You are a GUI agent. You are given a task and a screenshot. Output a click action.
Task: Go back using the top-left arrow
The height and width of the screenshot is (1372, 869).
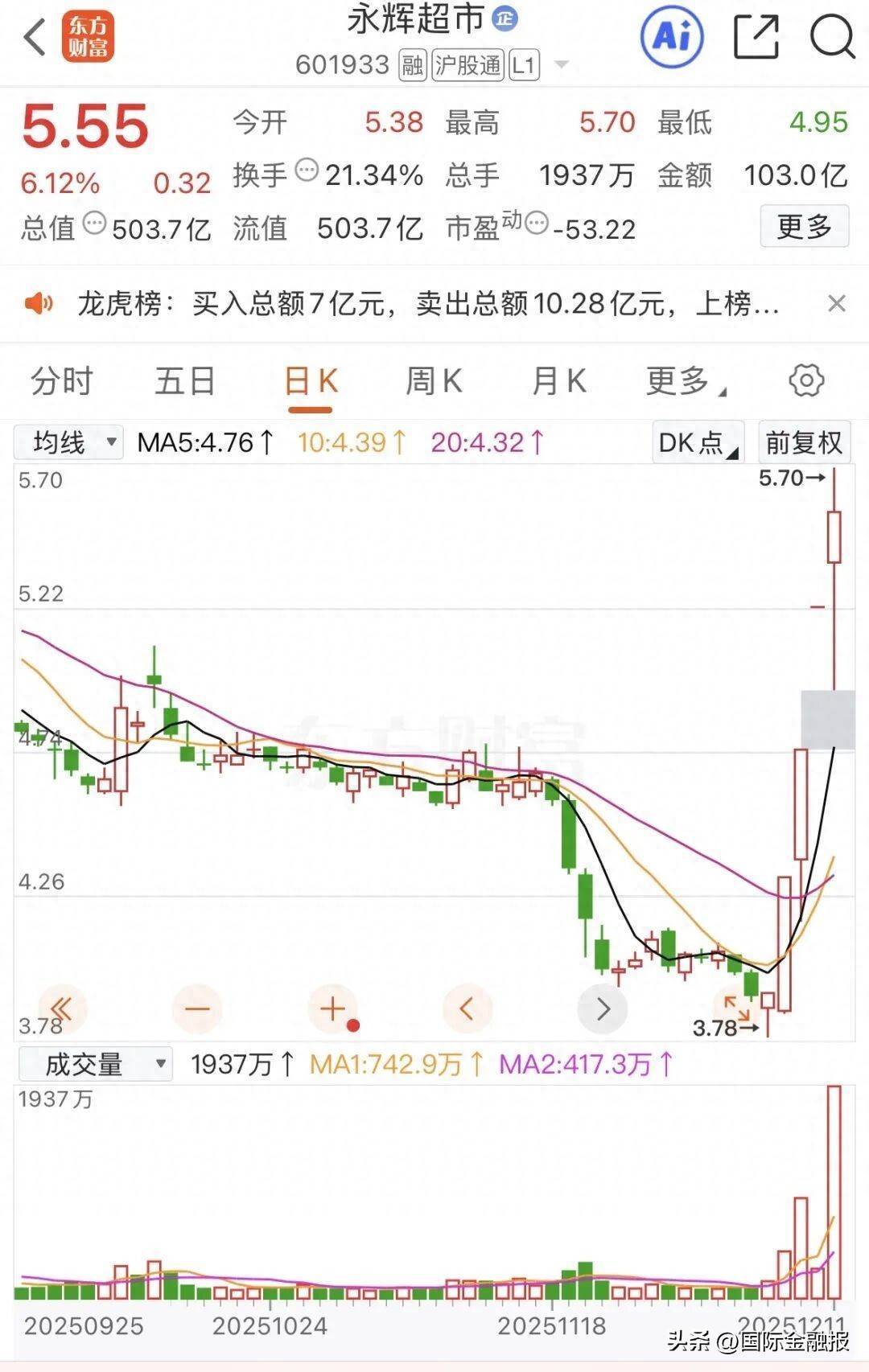coord(34,37)
